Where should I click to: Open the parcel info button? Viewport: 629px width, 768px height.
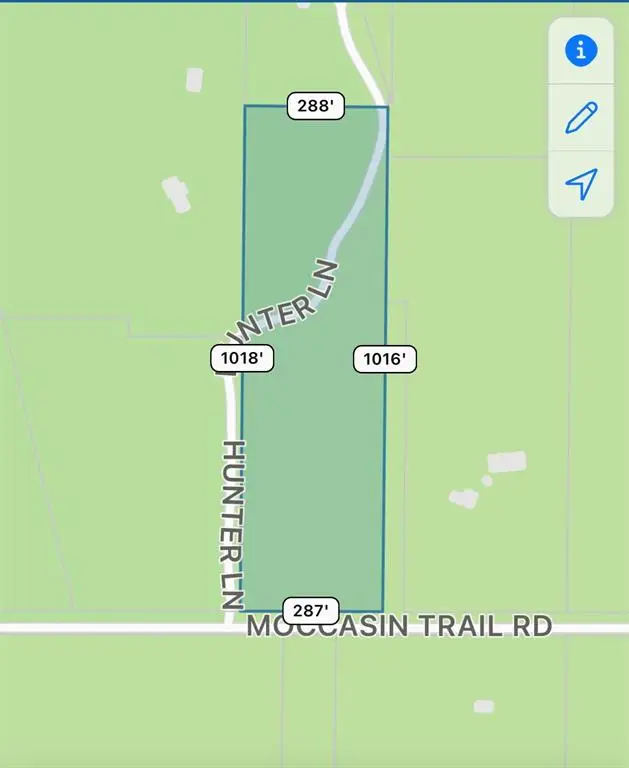click(581, 50)
